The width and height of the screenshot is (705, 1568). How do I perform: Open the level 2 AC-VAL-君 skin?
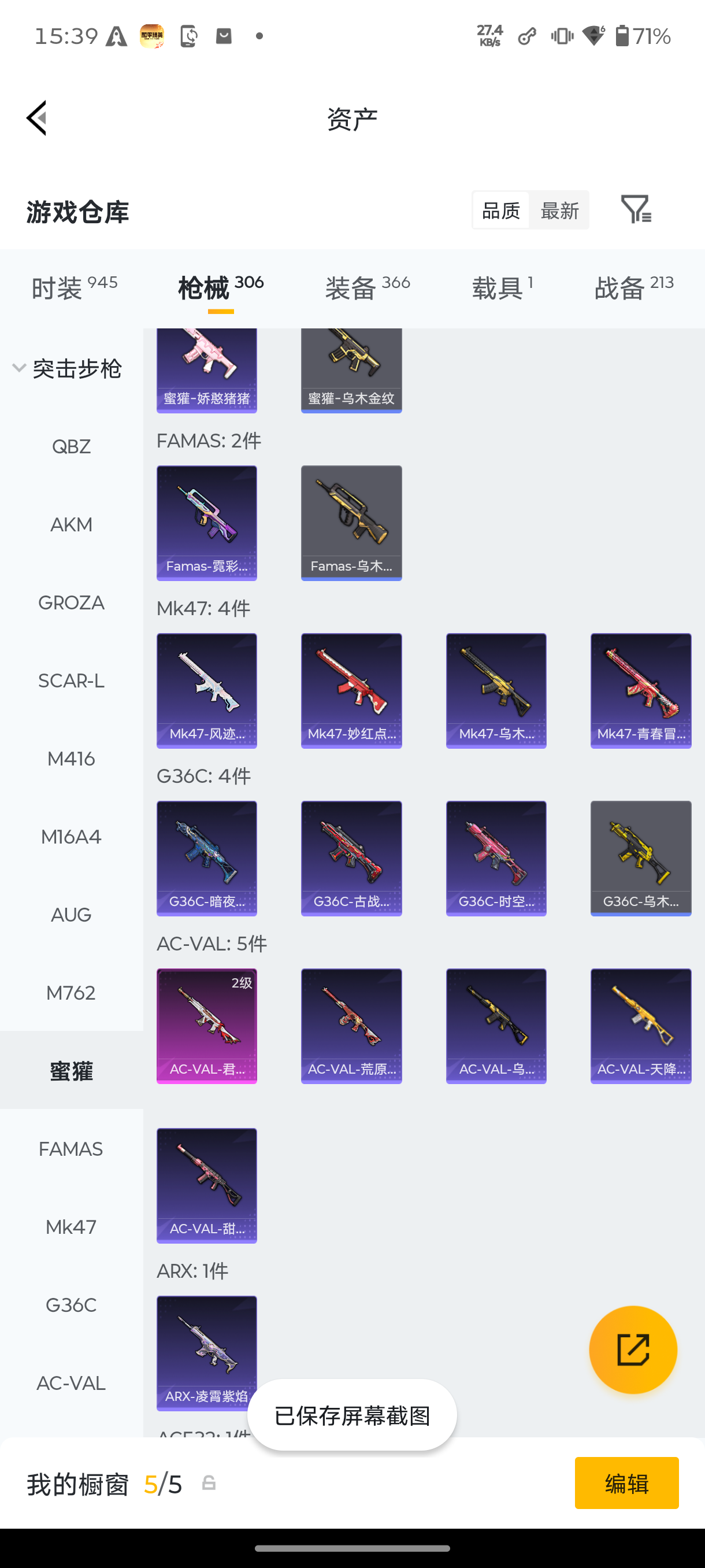click(x=207, y=1026)
